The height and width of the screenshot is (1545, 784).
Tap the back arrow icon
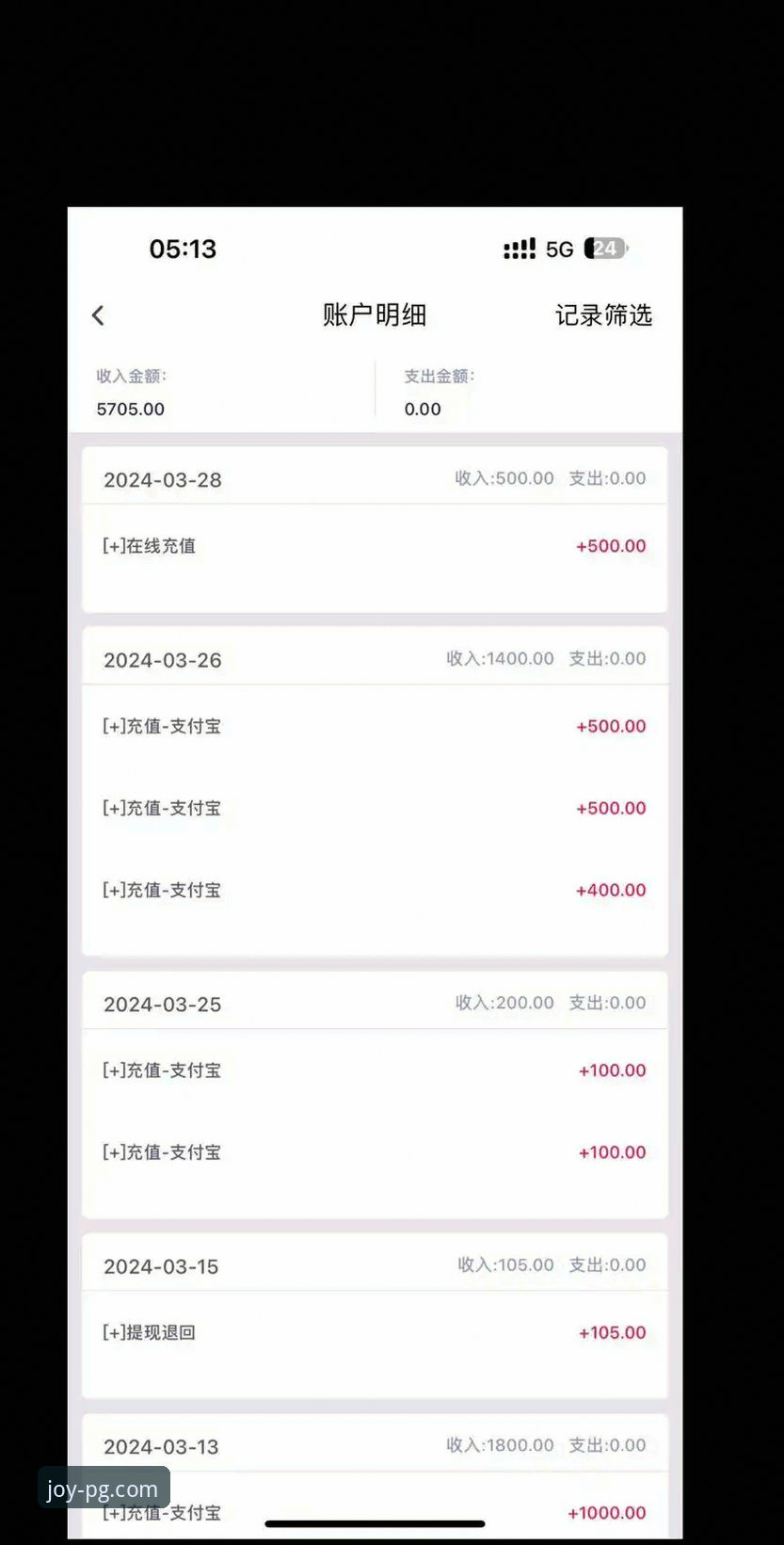(x=98, y=314)
